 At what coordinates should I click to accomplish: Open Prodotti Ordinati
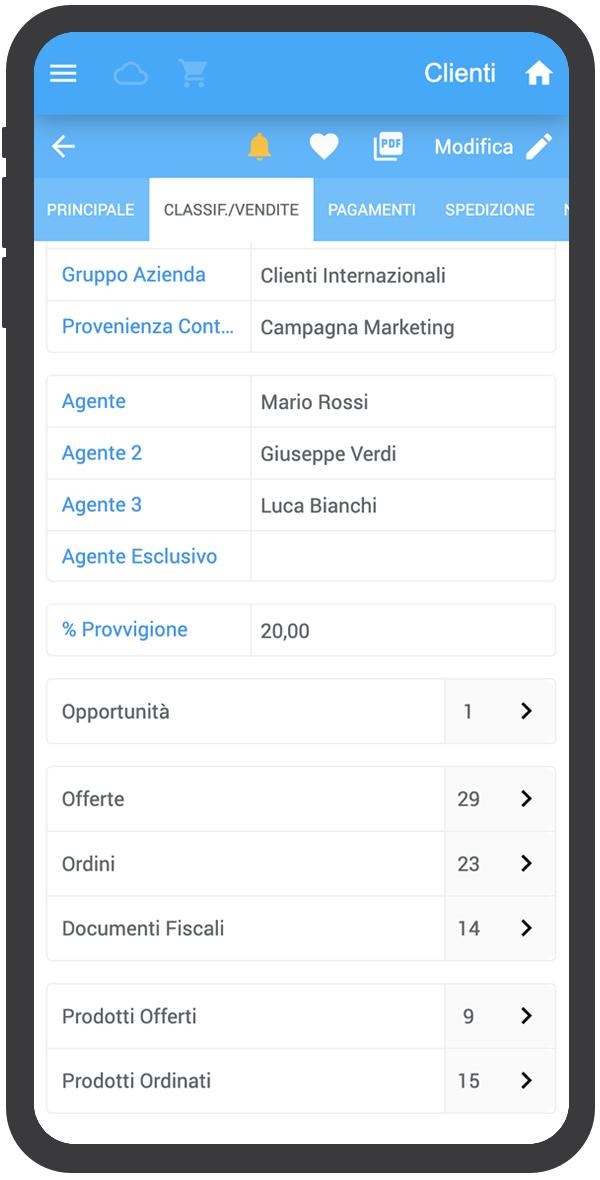pos(301,1081)
